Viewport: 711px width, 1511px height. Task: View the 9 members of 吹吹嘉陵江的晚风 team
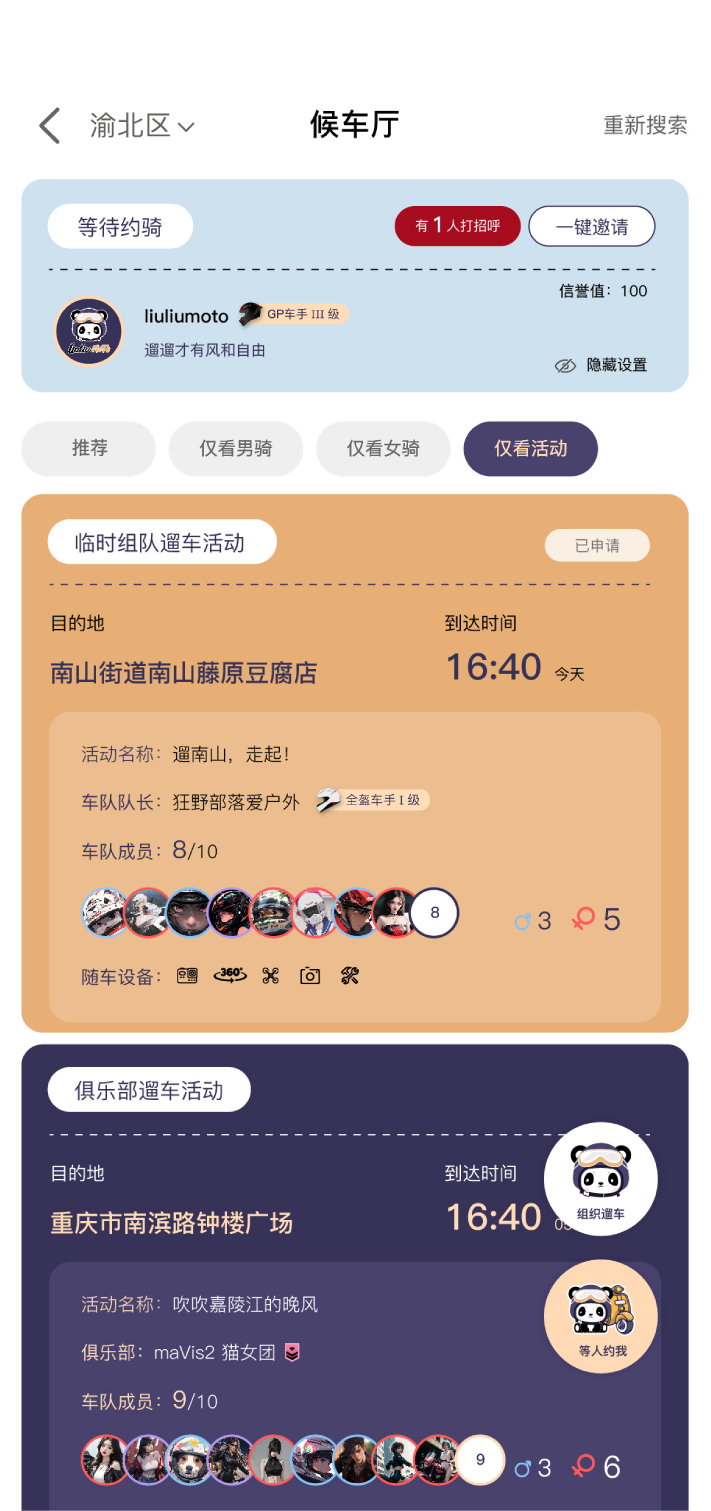[x=480, y=1460]
